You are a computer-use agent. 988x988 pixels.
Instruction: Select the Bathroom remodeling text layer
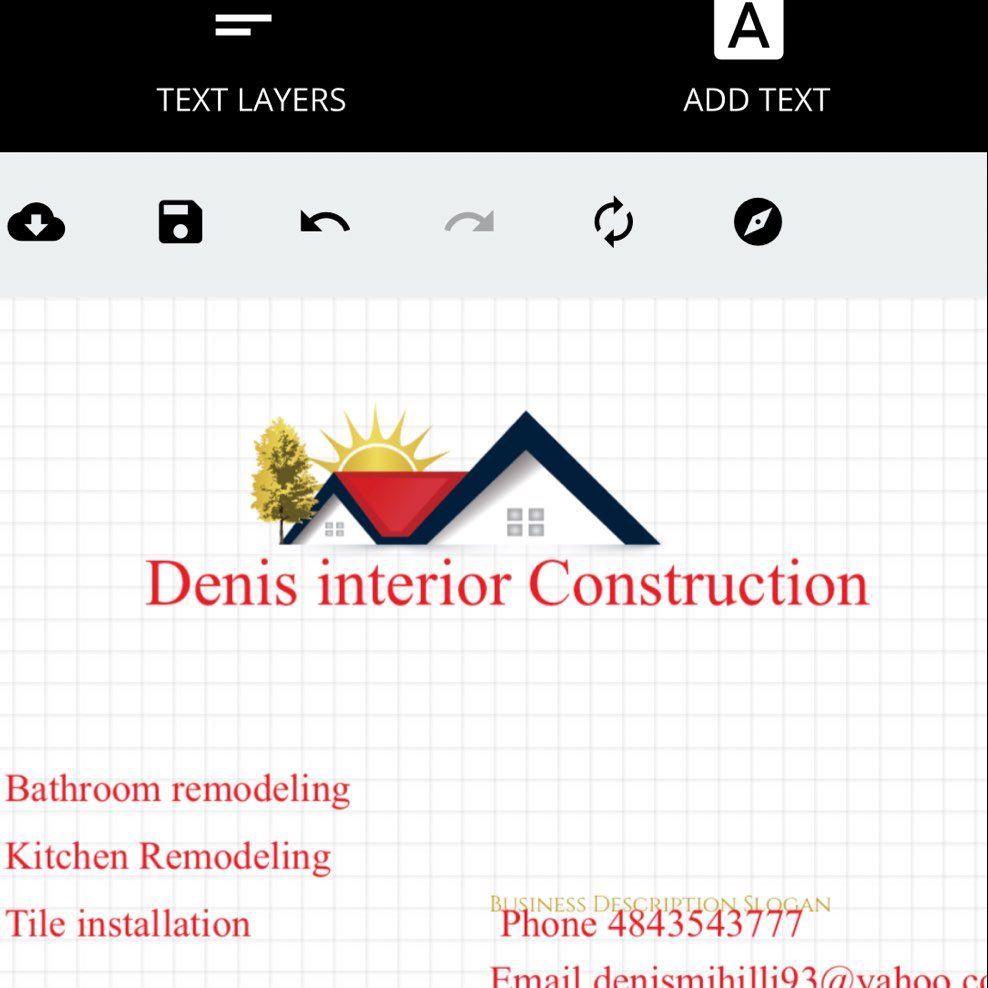(x=178, y=789)
